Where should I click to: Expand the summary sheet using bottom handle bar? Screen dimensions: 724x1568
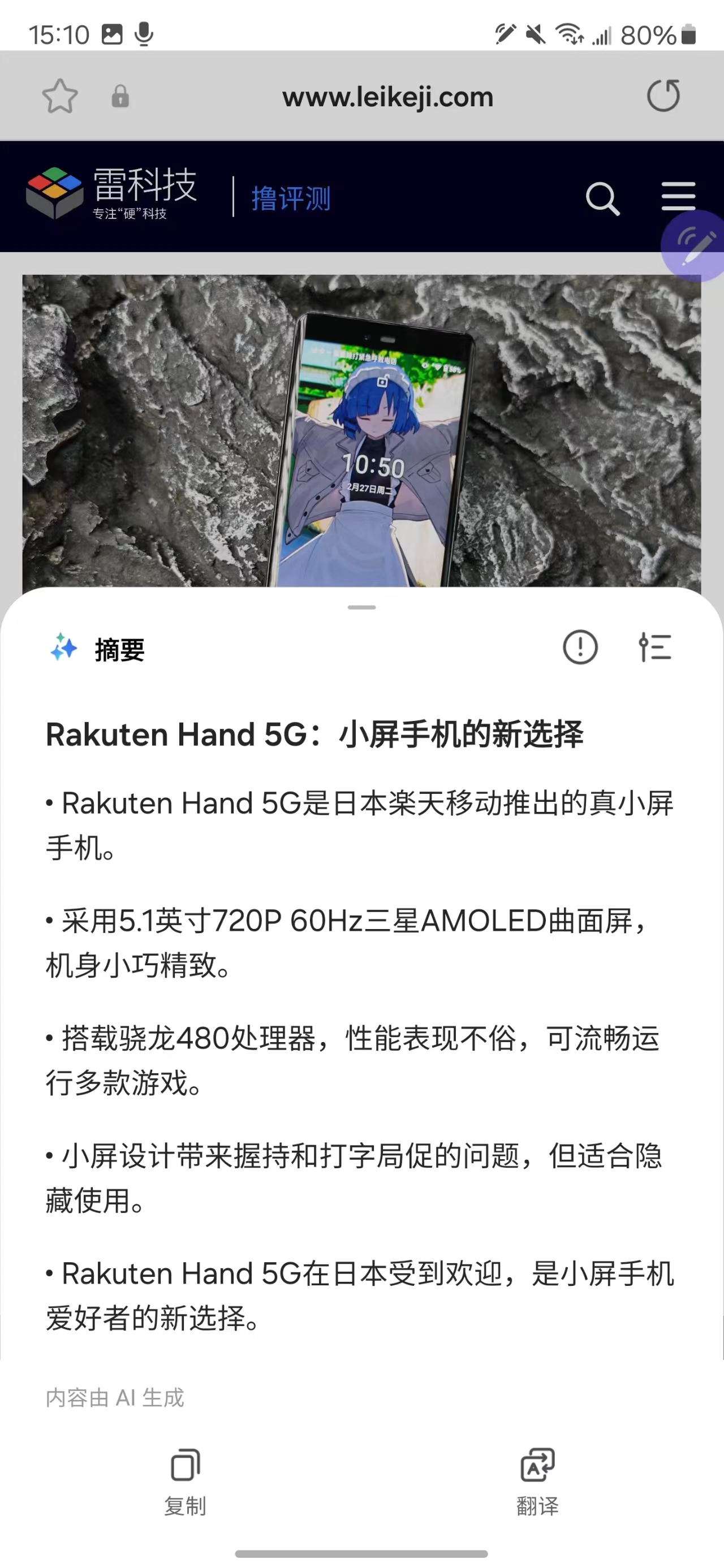click(x=361, y=1553)
